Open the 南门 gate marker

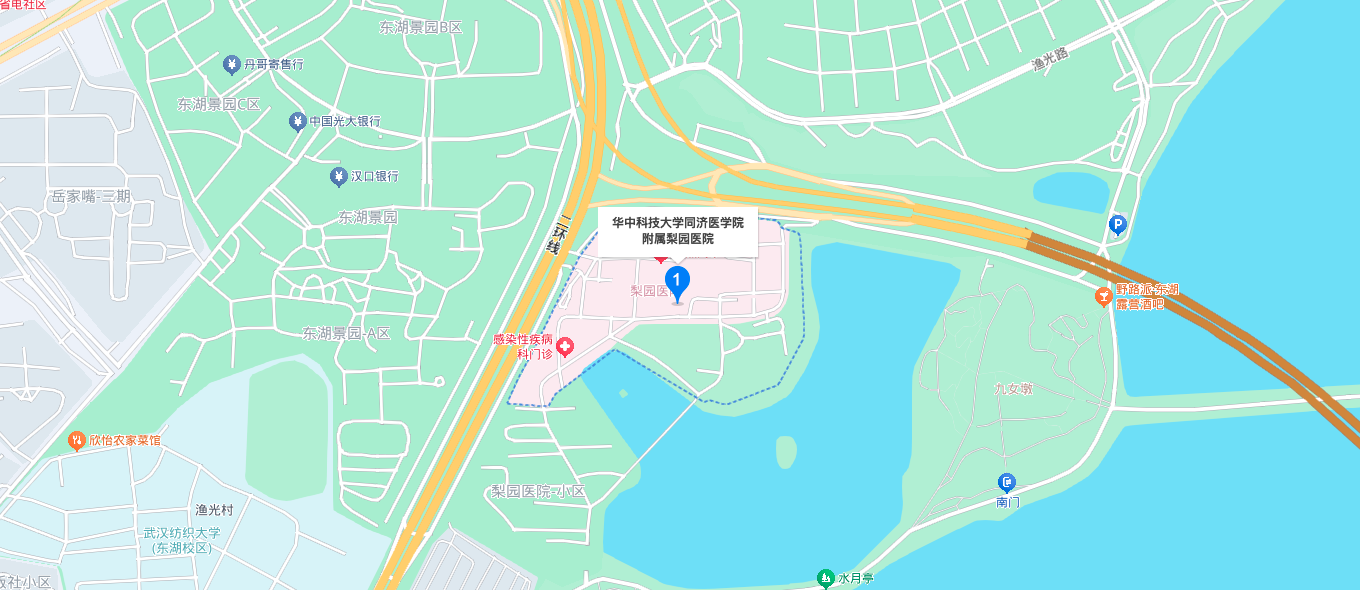tap(1007, 482)
